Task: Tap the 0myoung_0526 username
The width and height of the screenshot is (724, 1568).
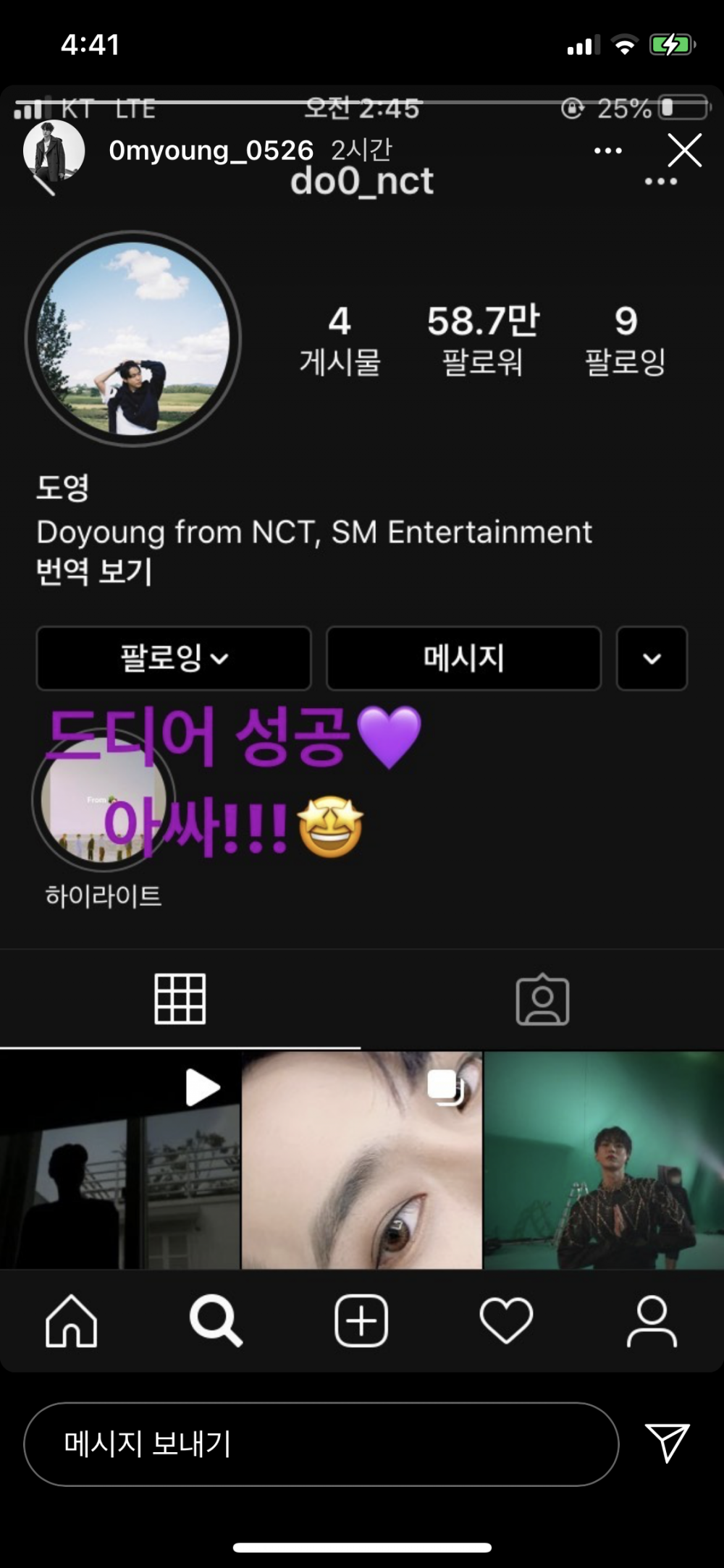Action: coord(211,151)
